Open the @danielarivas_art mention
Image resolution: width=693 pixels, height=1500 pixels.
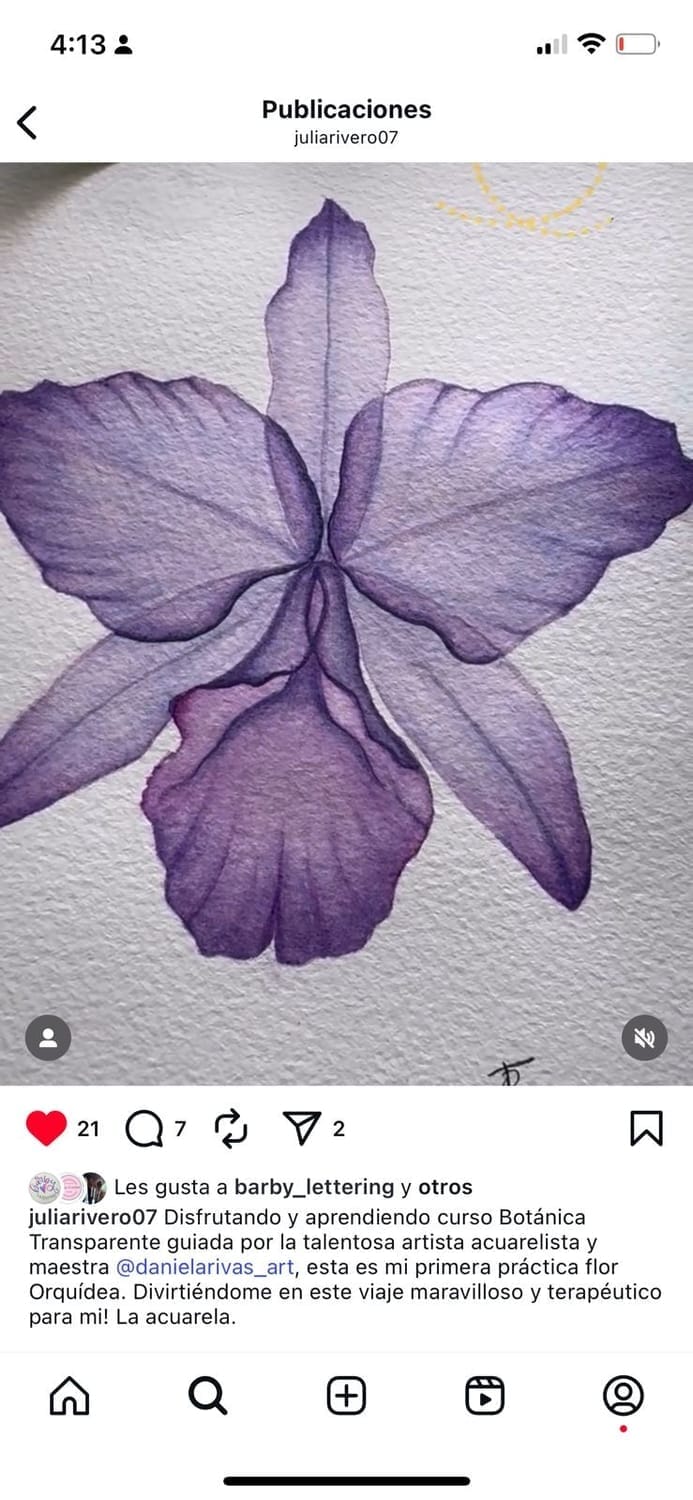click(205, 1267)
